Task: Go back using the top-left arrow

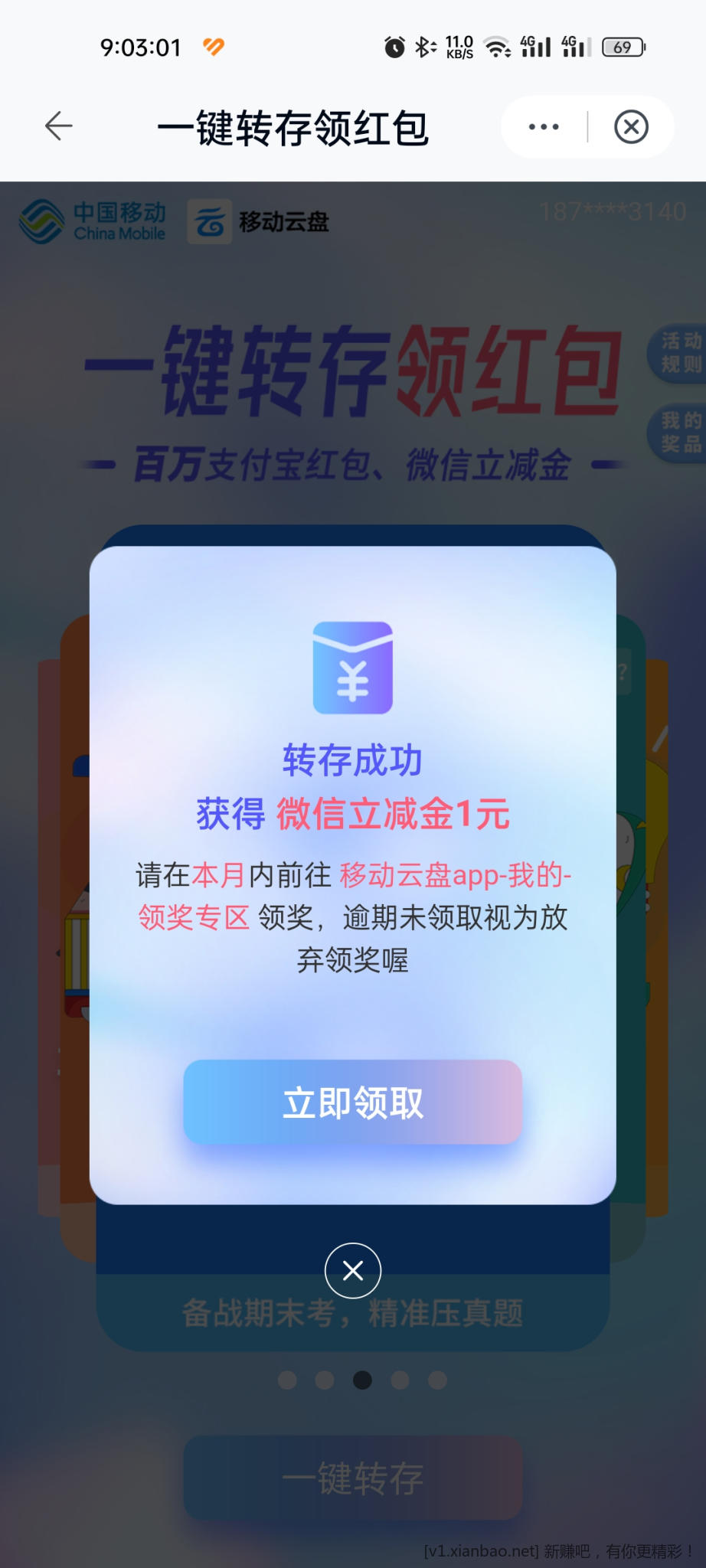Action: pos(58,126)
